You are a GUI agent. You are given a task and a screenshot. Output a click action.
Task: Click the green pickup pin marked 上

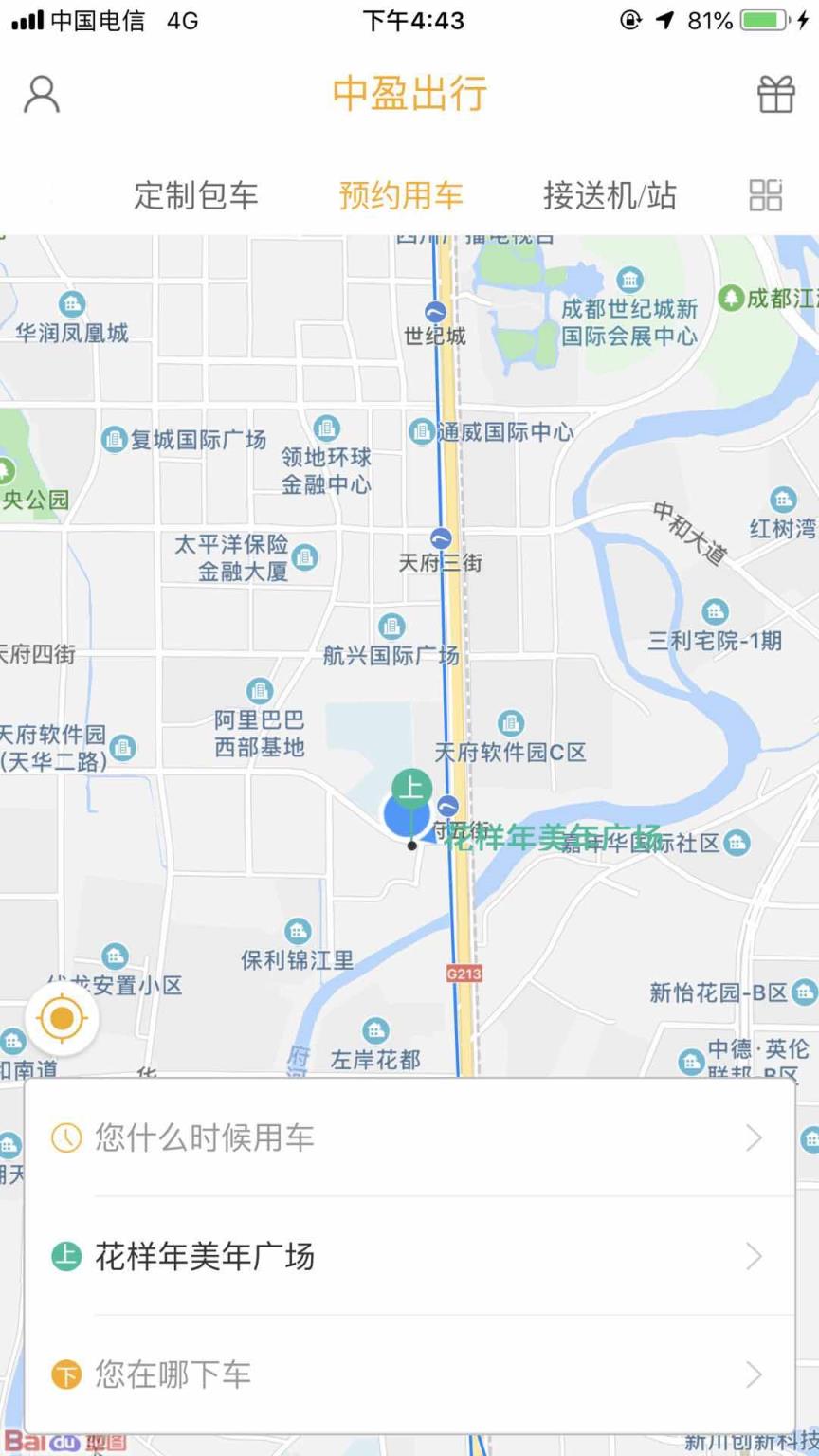coord(411,788)
